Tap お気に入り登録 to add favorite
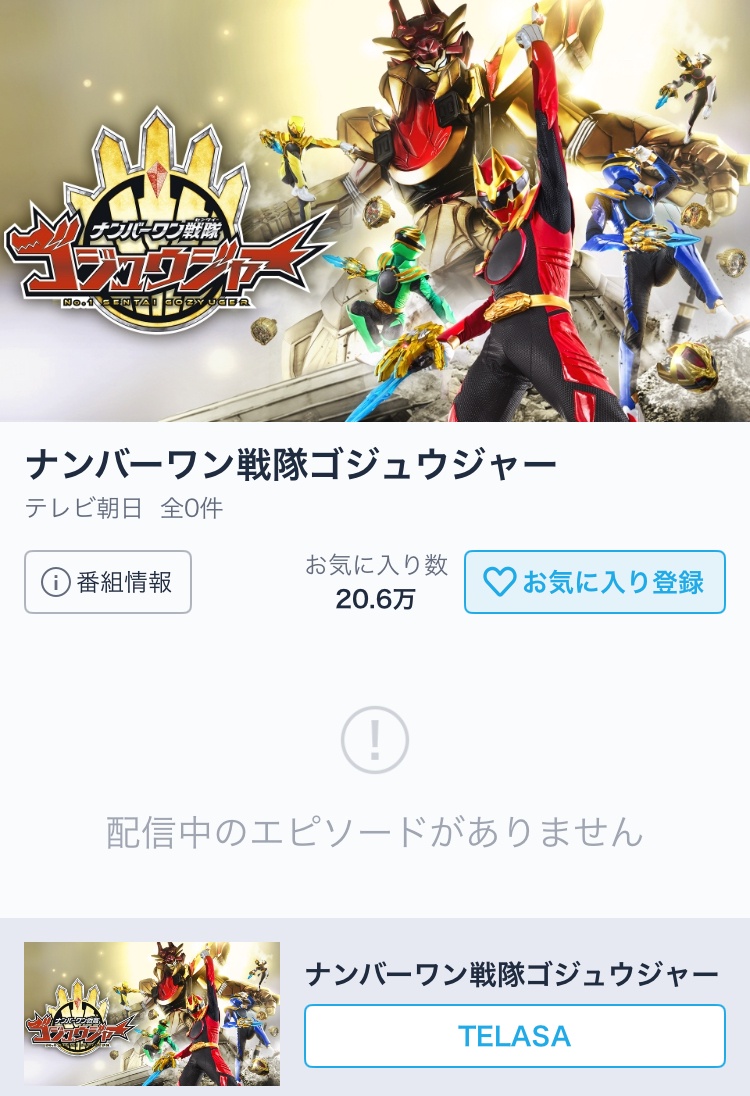Screen dimensions: 750x1096 pos(594,582)
